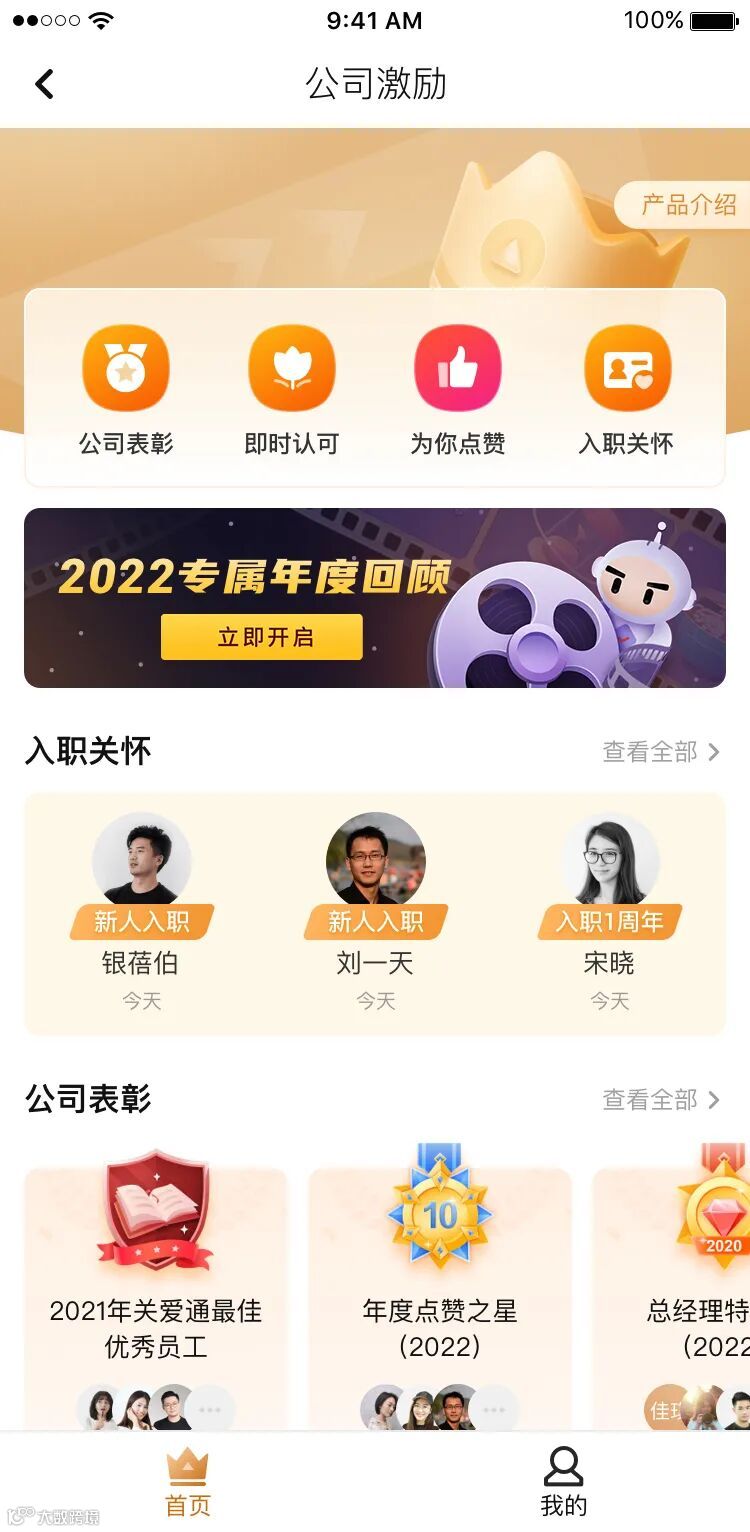Open 银蓓伯's new hire card

coord(141,910)
